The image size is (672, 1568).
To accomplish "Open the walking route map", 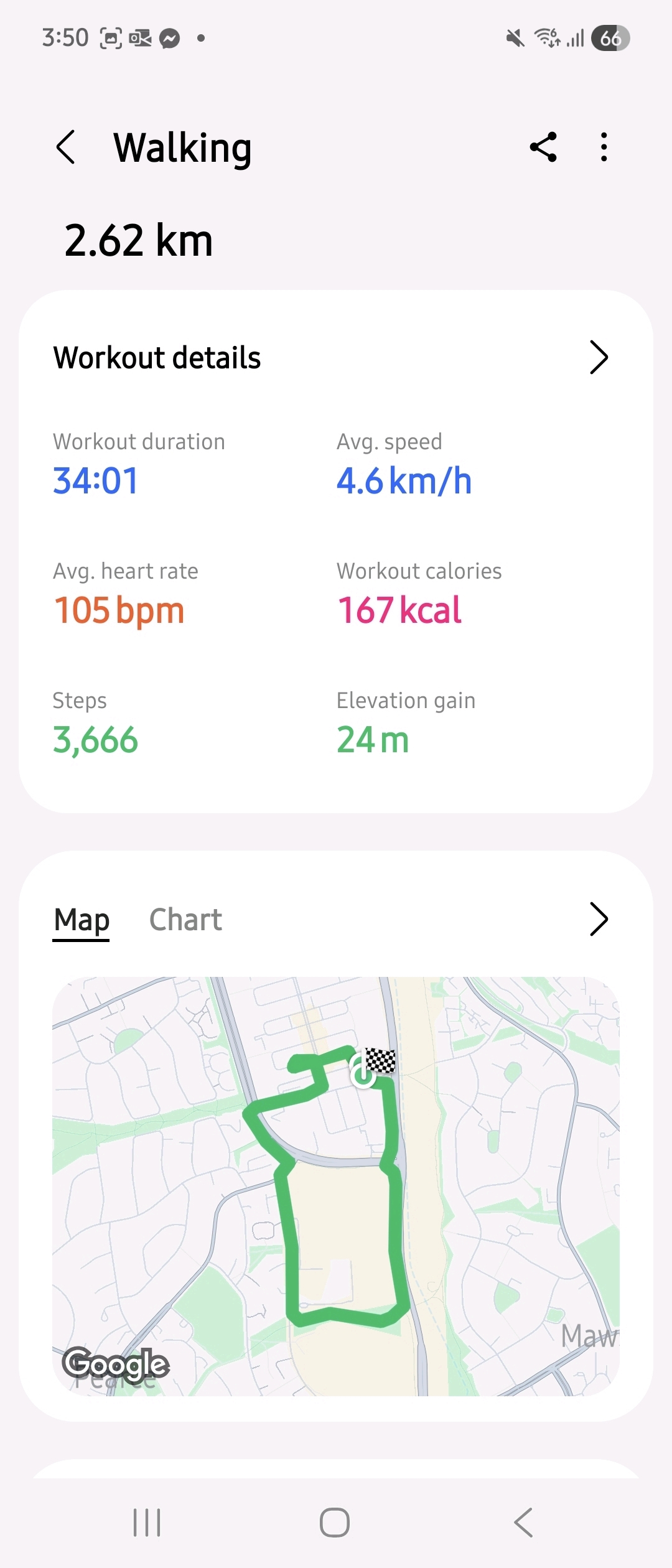I will [x=336, y=1185].
